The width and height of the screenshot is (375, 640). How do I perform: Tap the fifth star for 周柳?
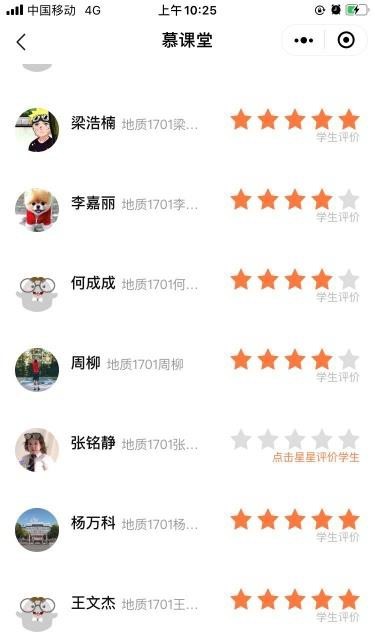(349, 360)
